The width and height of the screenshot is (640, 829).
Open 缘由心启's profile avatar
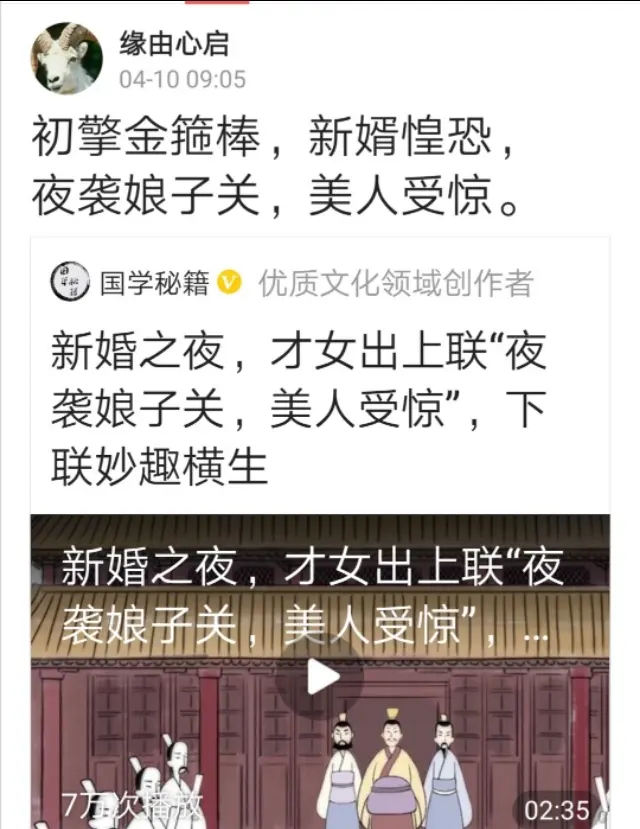point(67,58)
